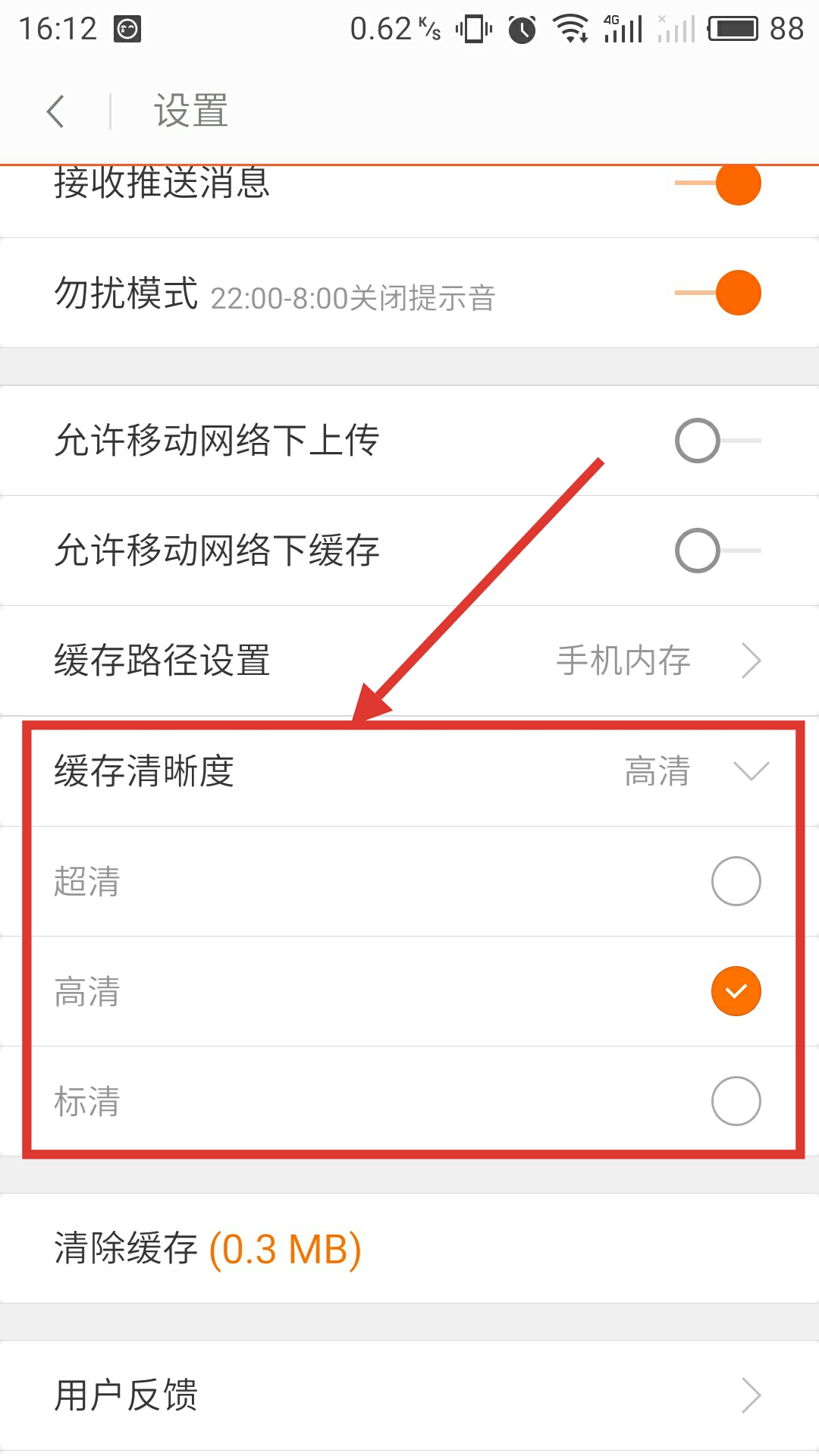This screenshot has width=819, height=1456.
Task: Enable 允许移动网络下上传
Action: pyautogui.click(x=717, y=441)
